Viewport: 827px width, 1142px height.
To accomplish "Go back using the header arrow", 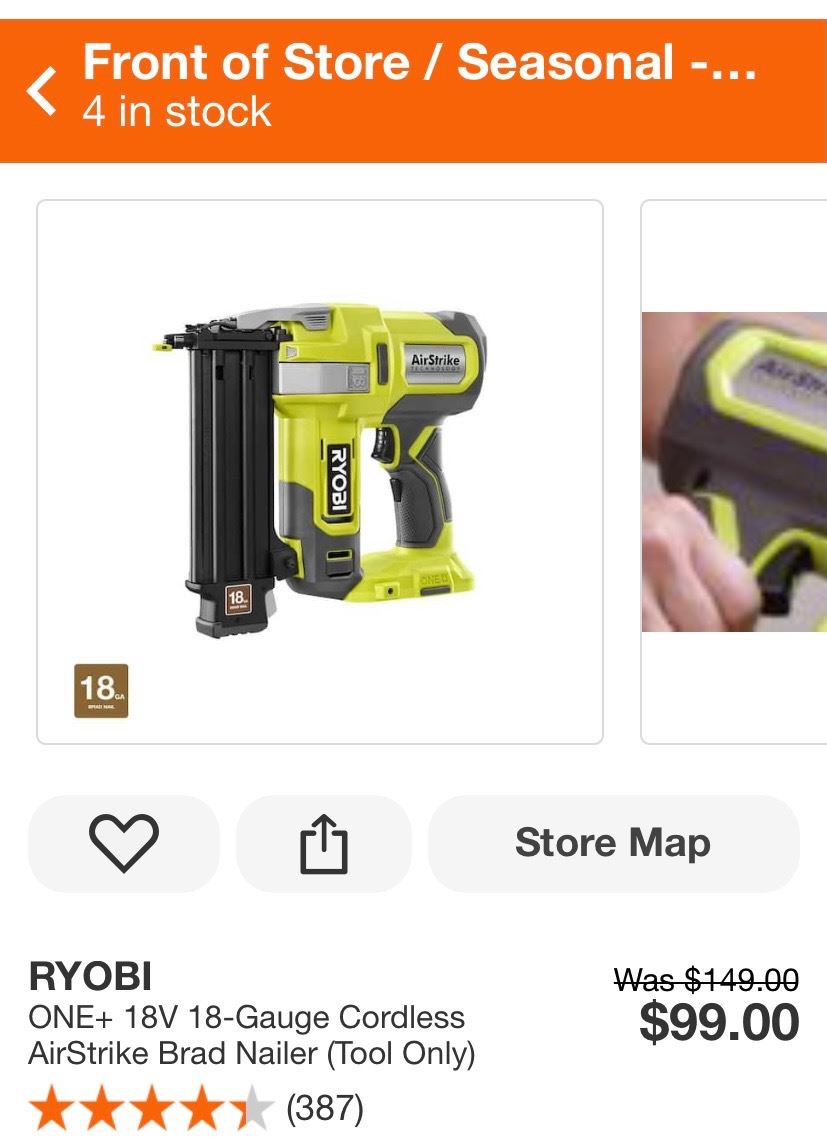I will (42, 90).
